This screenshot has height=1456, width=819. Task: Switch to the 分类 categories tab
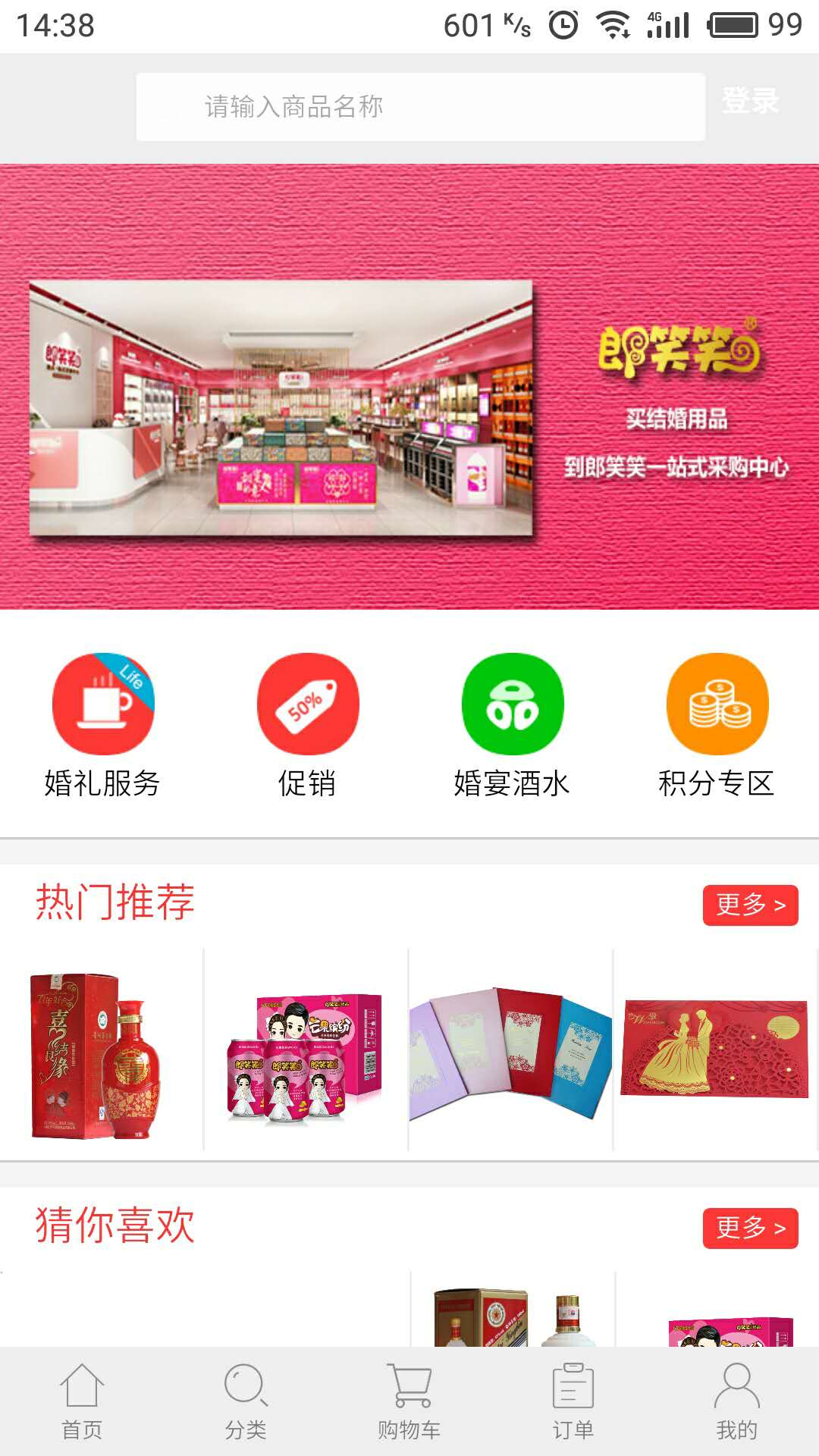246,1401
